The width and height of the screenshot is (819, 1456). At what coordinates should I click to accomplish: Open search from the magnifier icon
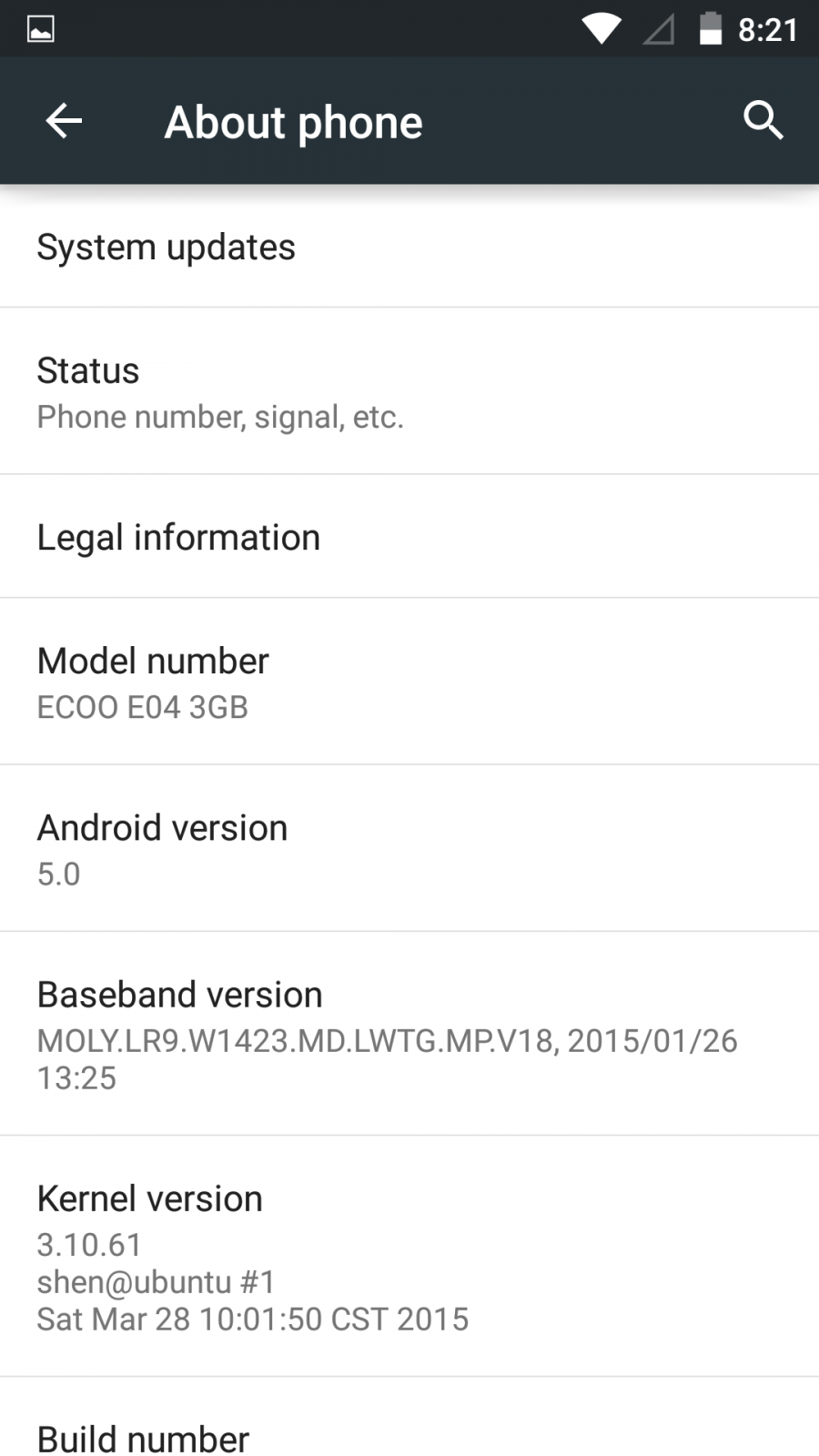click(763, 120)
